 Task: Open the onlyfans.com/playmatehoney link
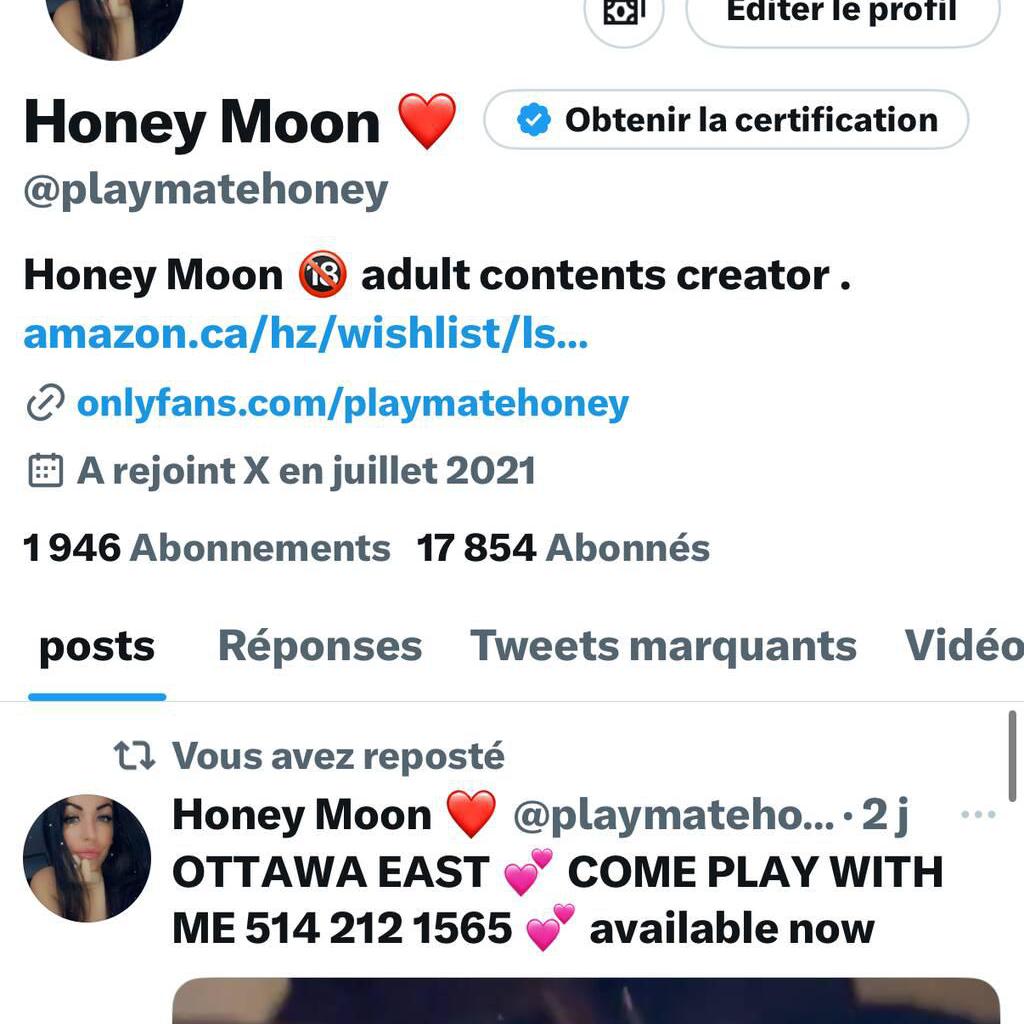(x=352, y=404)
